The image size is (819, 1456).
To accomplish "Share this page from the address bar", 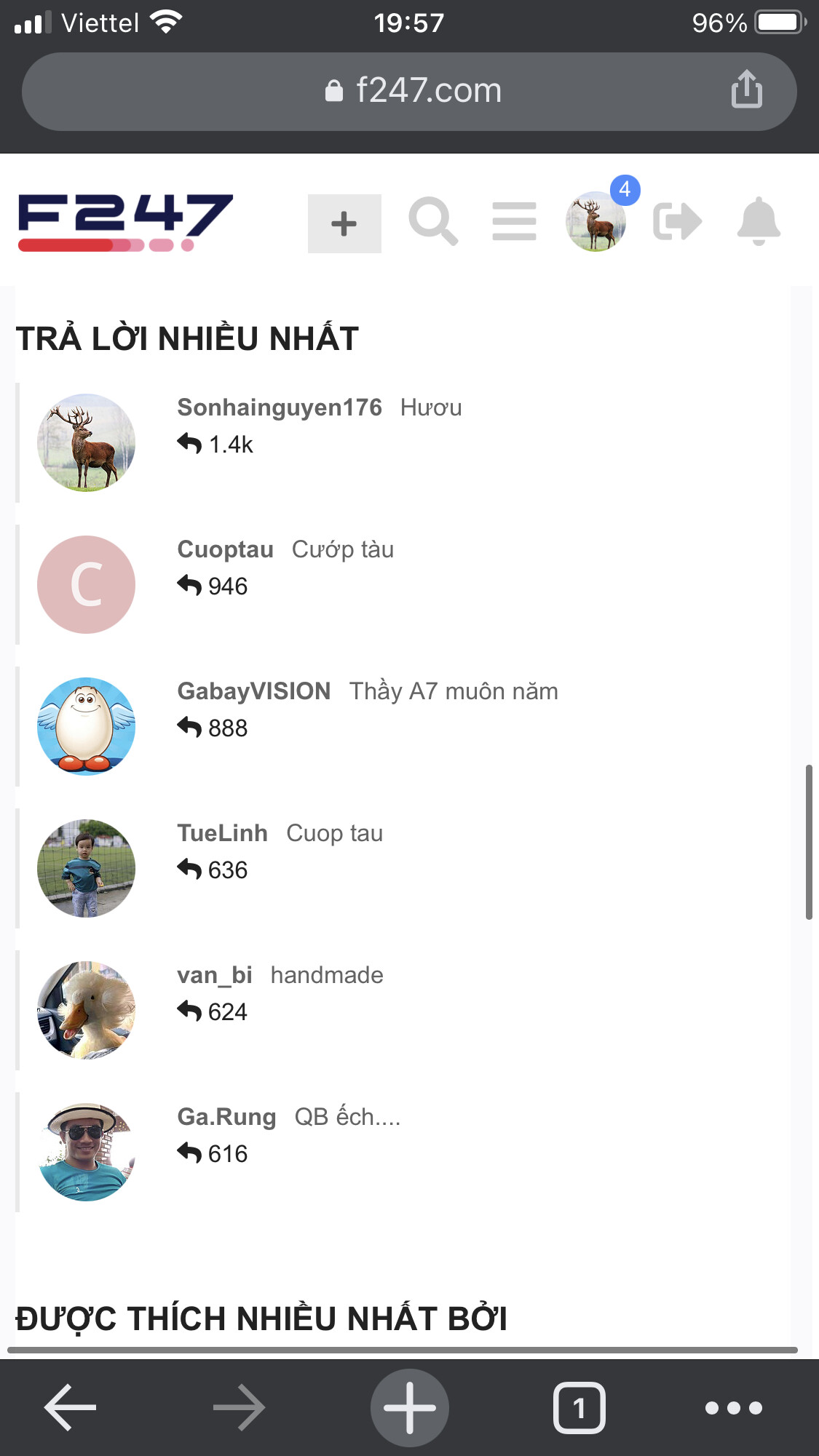I will [x=746, y=90].
